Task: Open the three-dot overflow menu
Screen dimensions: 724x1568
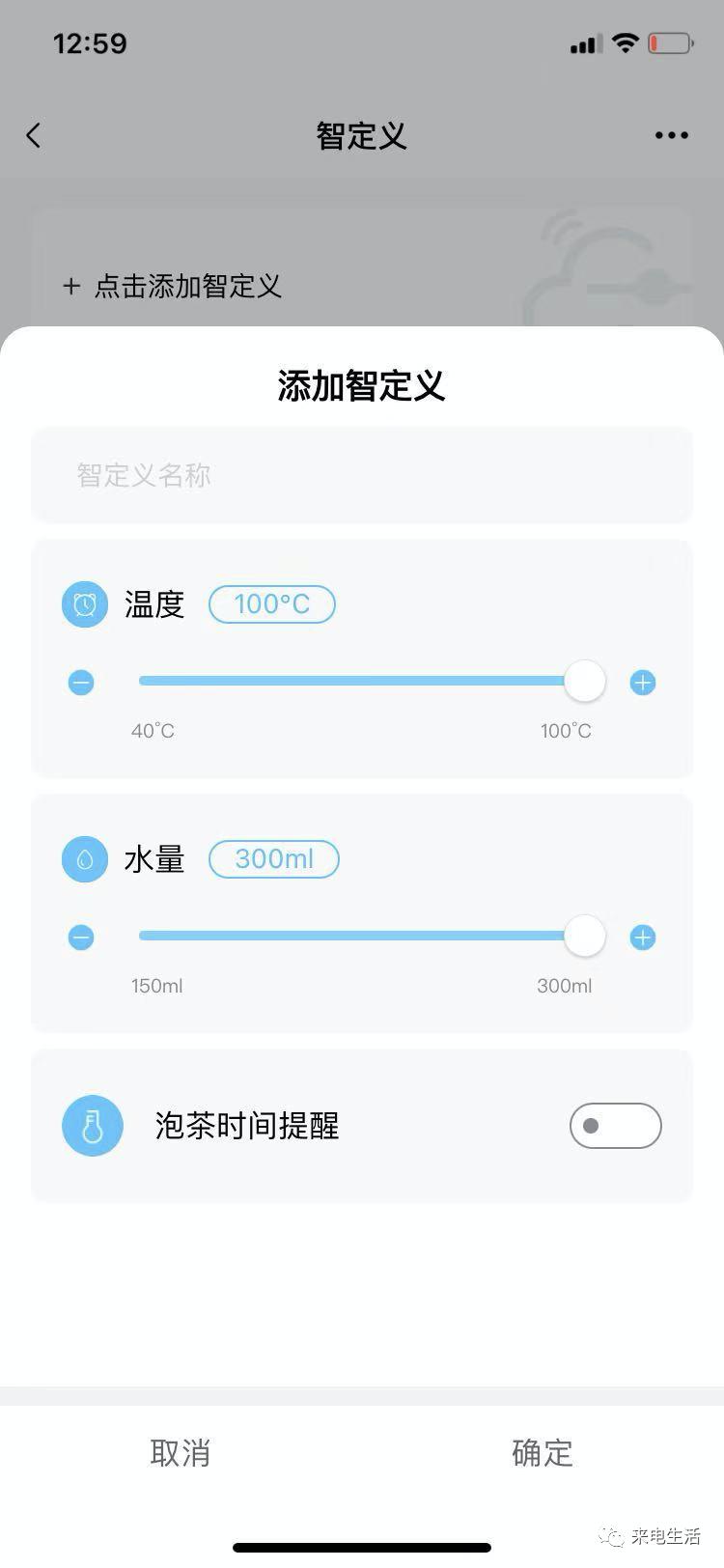Action: click(x=671, y=135)
